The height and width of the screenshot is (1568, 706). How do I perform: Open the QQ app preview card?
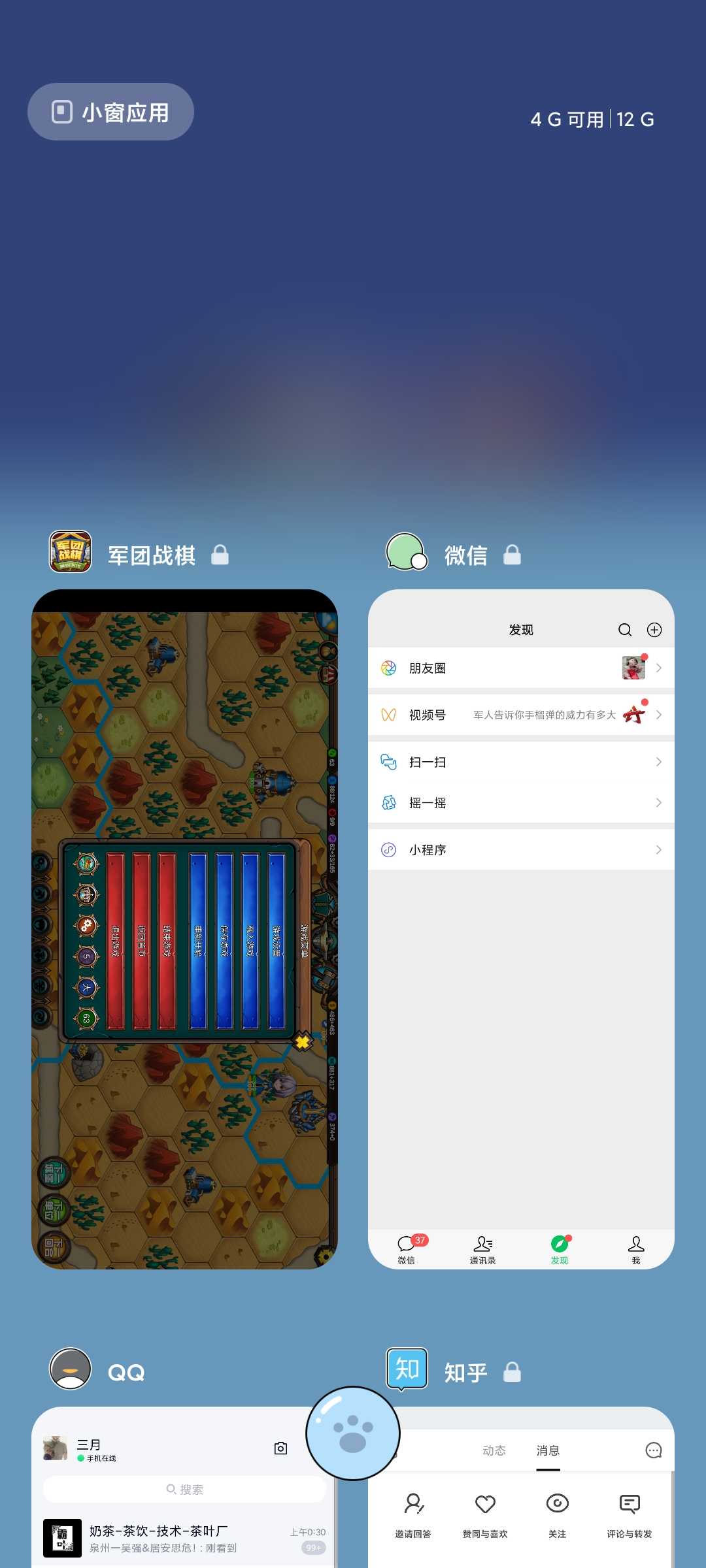pyautogui.click(x=184, y=1487)
